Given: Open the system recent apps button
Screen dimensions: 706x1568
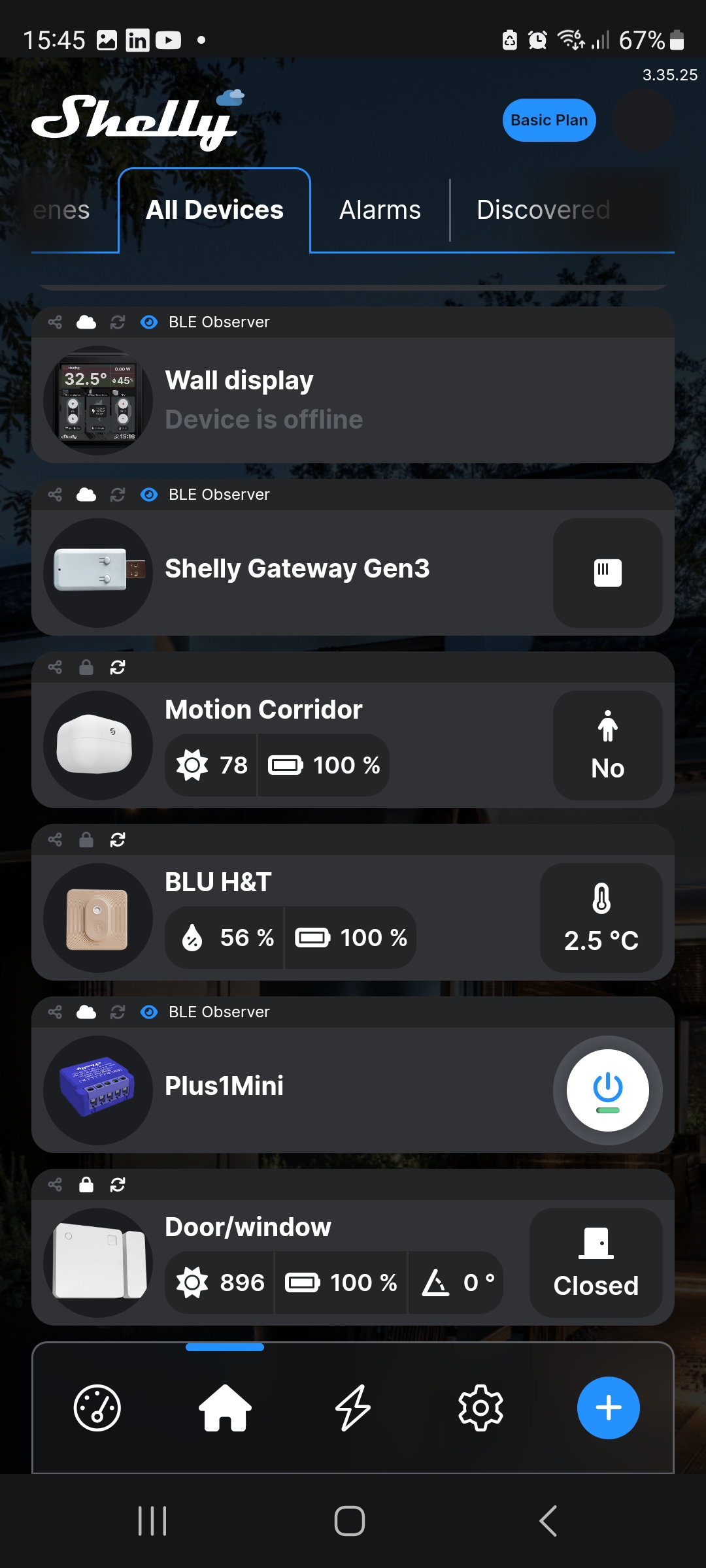Looking at the screenshot, I should 152,1521.
